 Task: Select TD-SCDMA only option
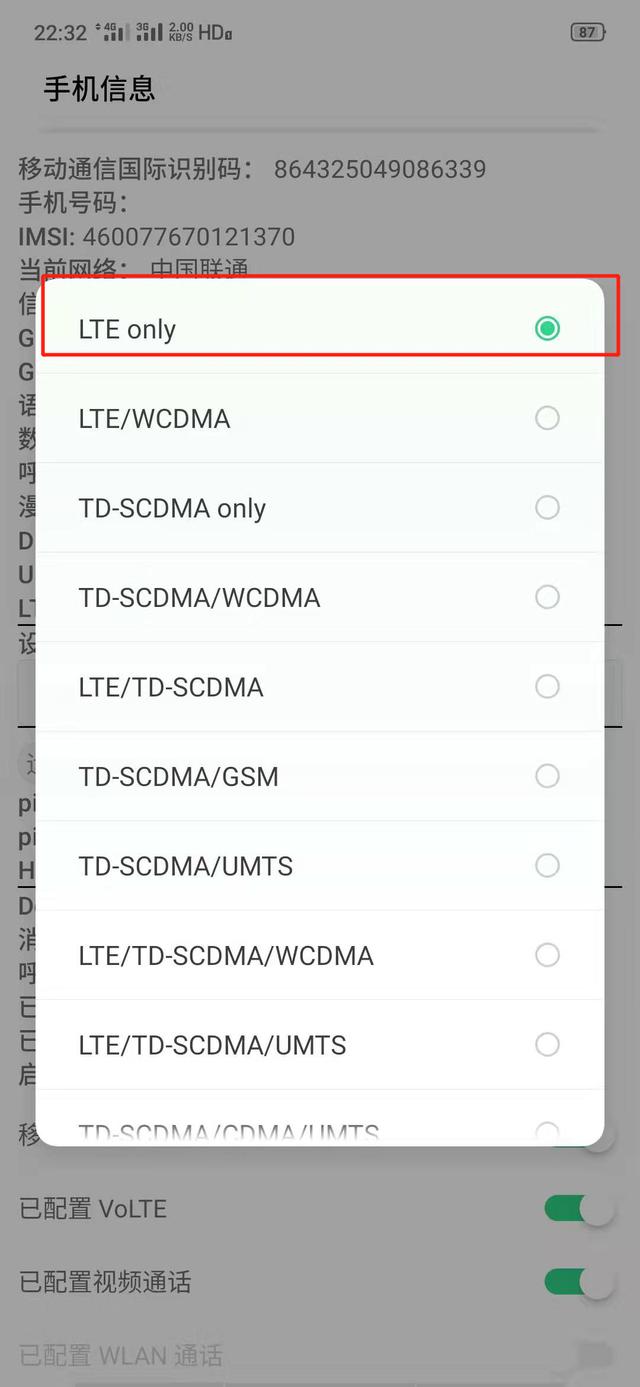(320, 508)
